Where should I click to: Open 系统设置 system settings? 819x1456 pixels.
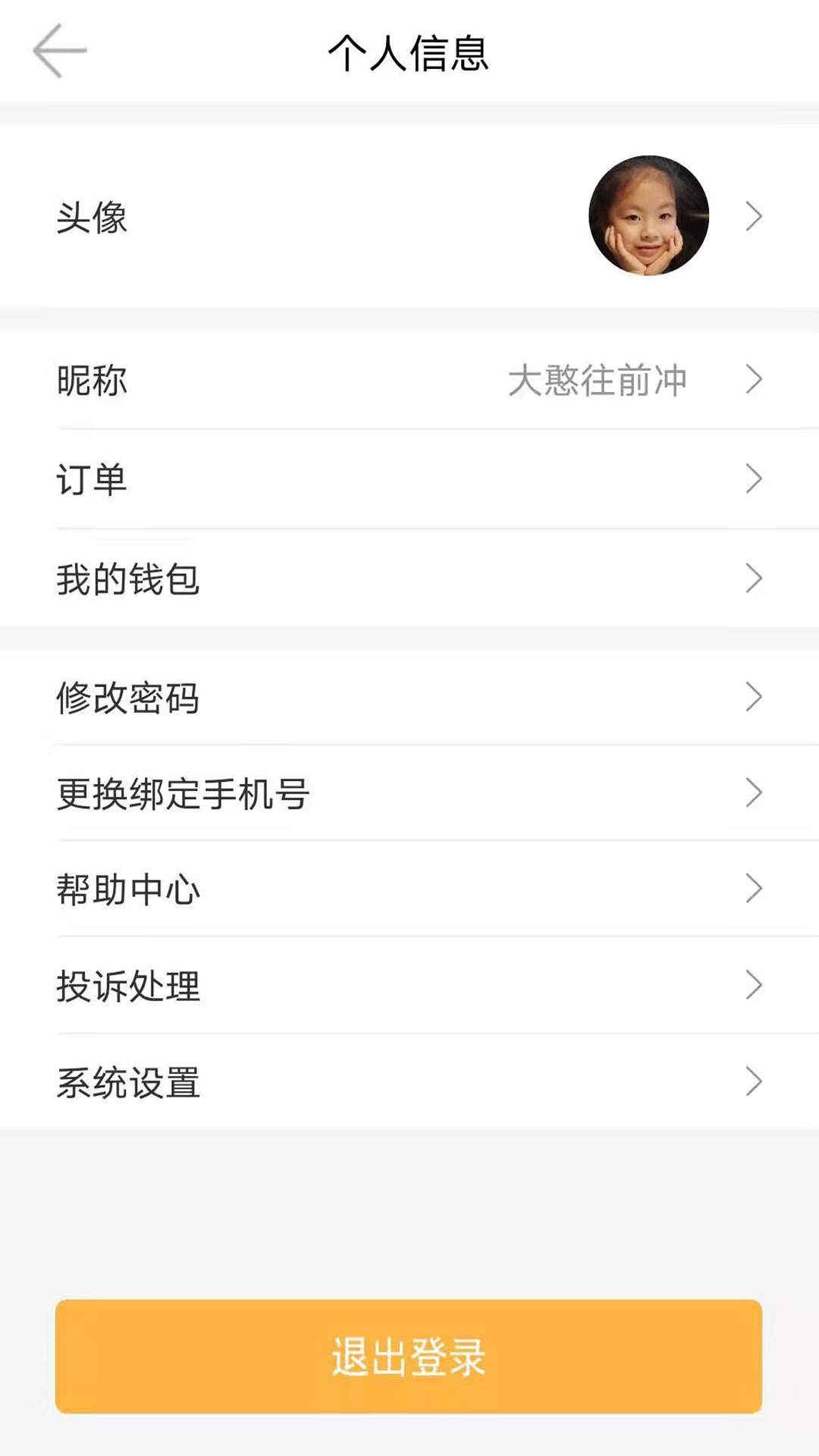(409, 1081)
